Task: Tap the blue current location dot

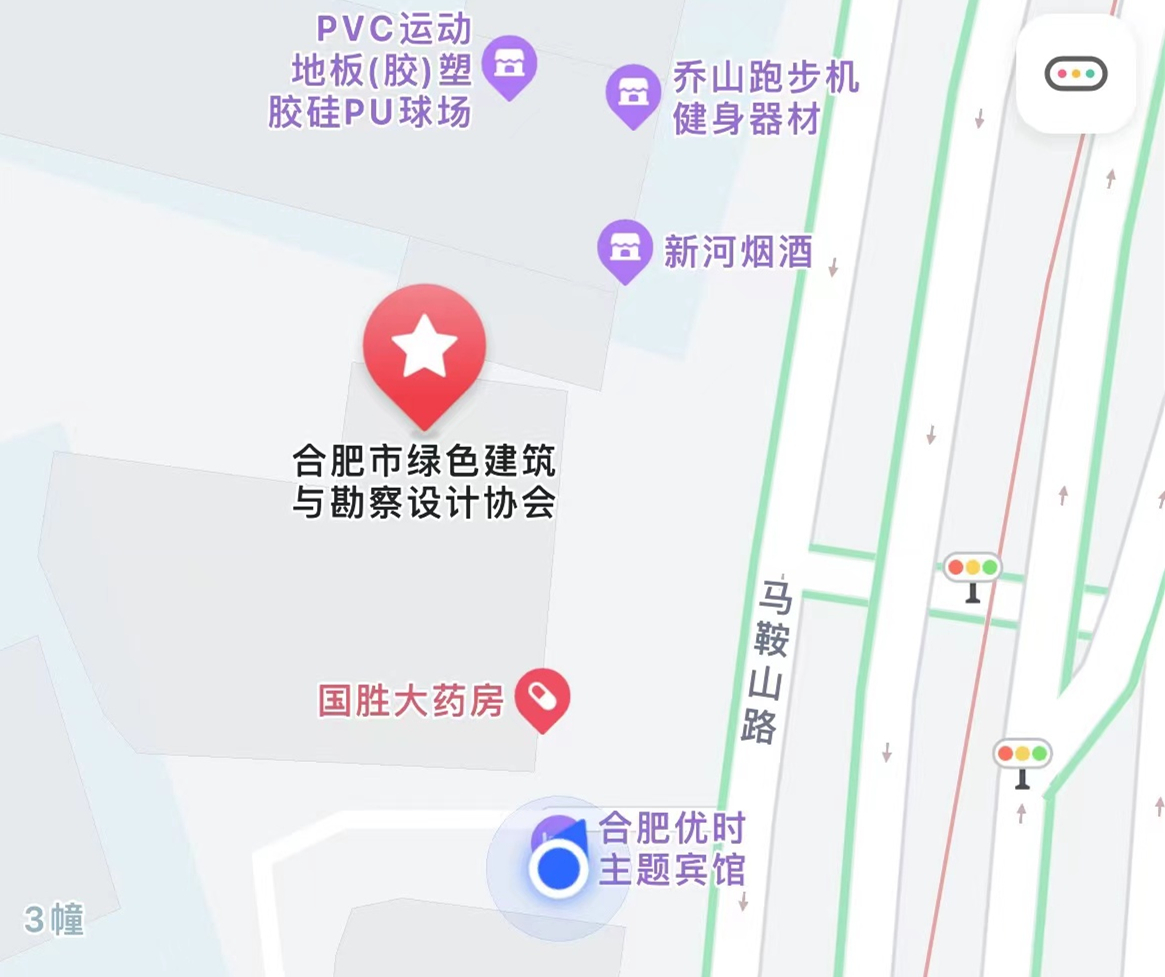Action: 559,868
